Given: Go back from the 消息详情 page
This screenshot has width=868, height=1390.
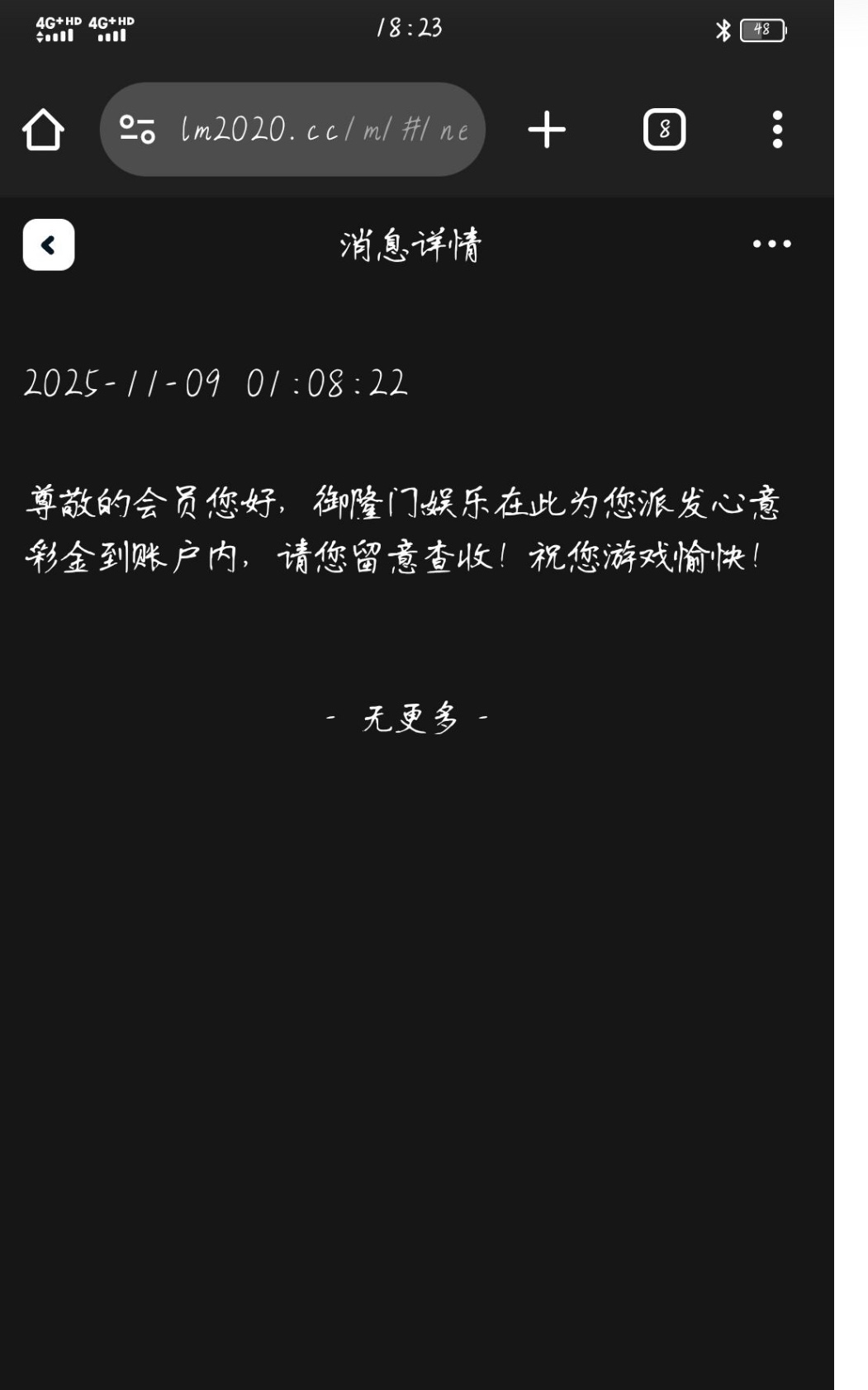Looking at the screenshot, I should 49,244.
